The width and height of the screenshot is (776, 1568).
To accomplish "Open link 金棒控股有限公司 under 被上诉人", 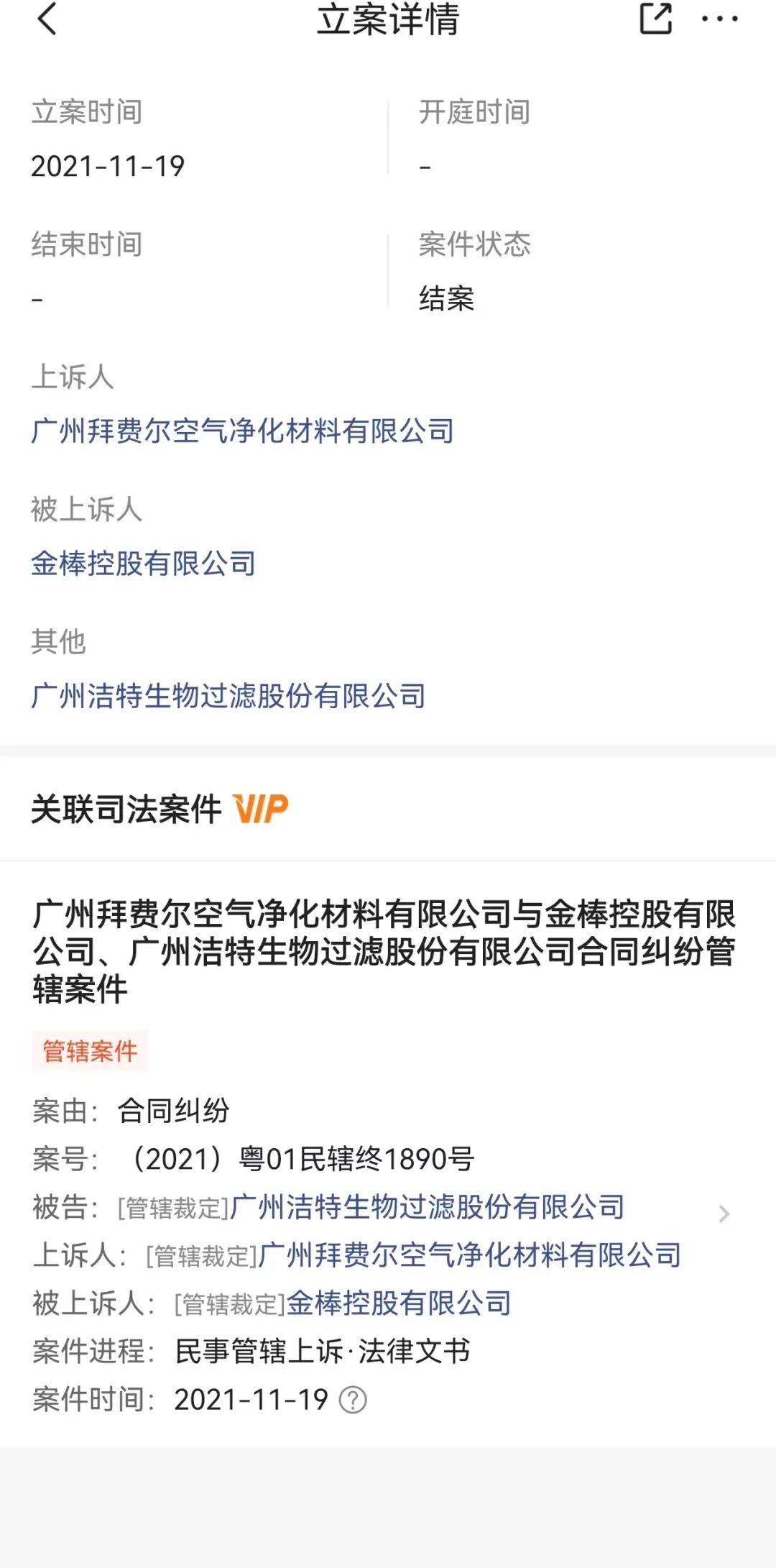I will pyautogui.click(x=143, y=563).
